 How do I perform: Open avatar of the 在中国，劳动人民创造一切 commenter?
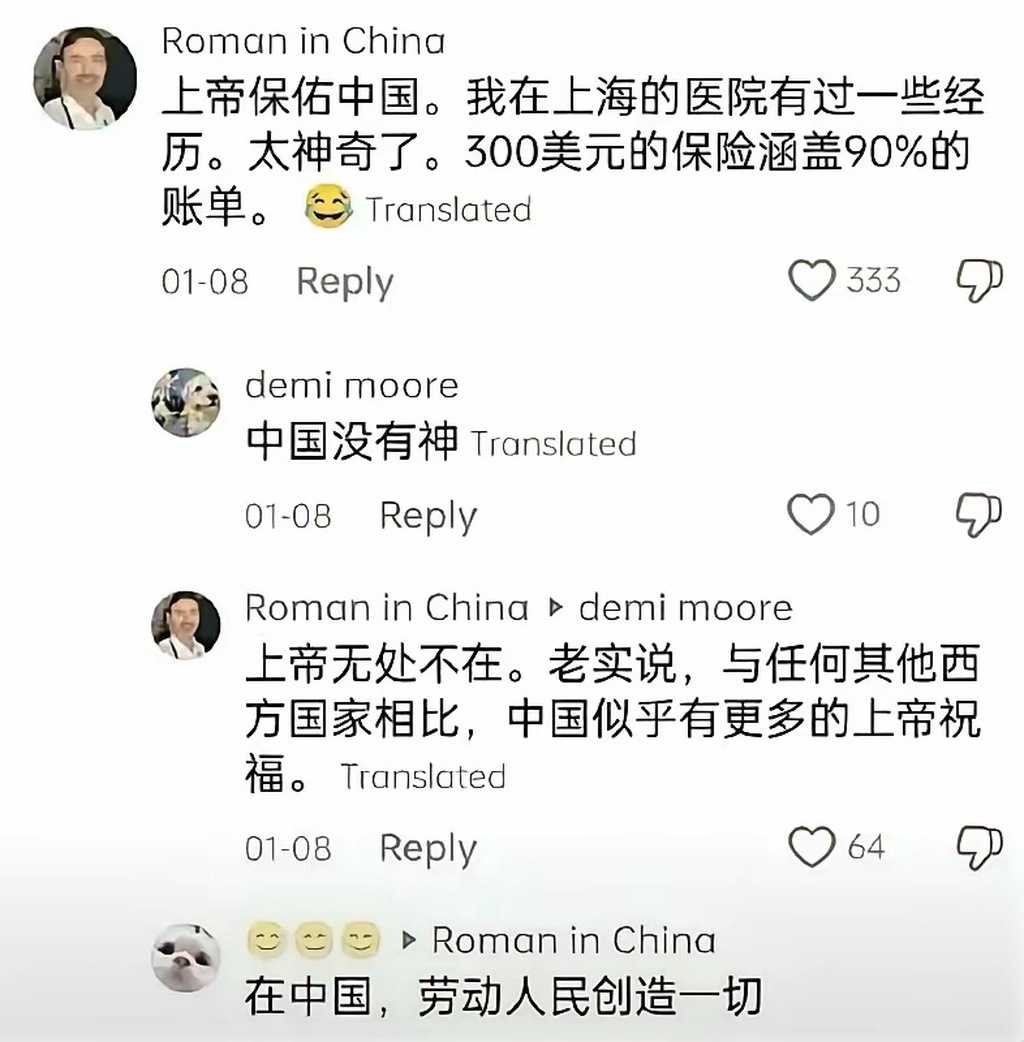click(186, 957)
